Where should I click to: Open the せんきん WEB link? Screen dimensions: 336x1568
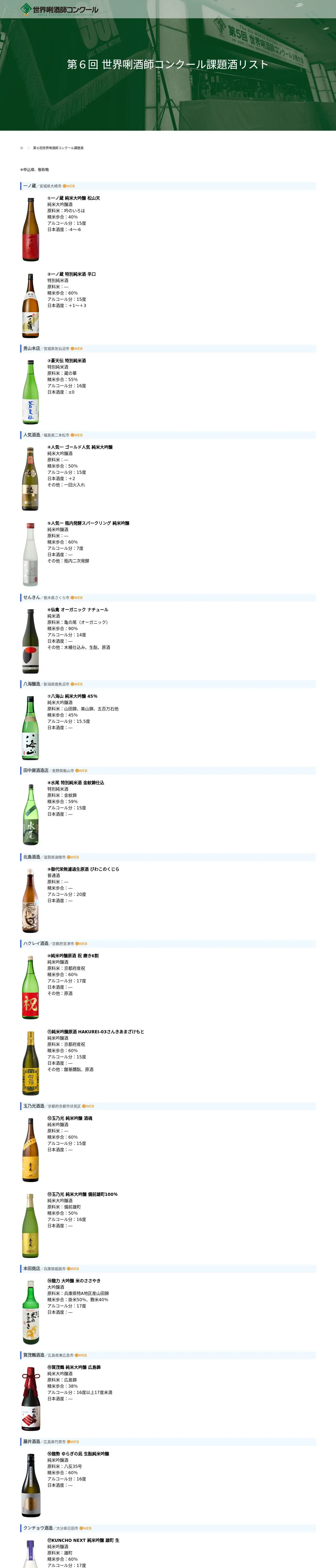76,598
